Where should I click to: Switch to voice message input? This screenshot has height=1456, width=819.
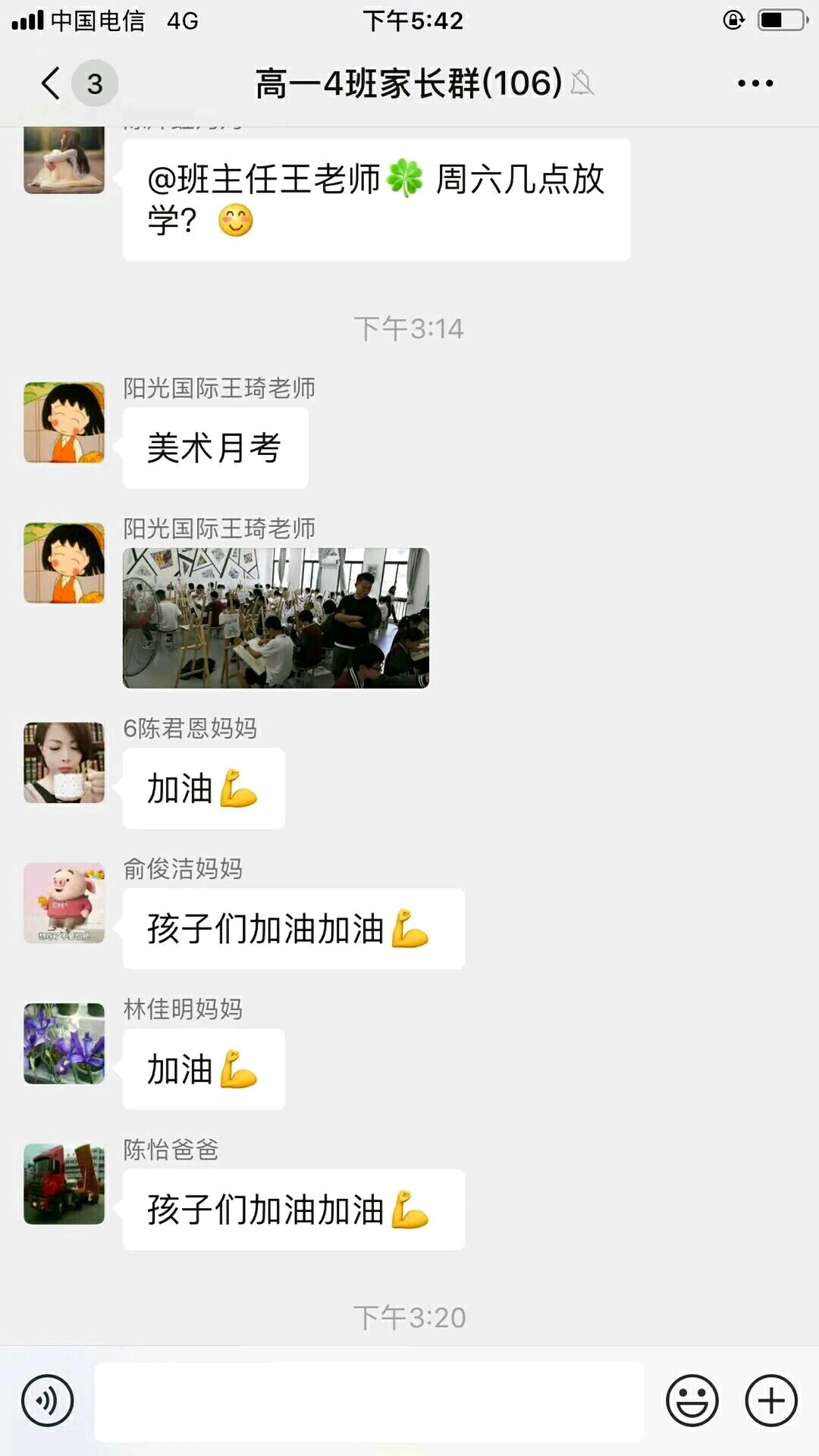48,1401
